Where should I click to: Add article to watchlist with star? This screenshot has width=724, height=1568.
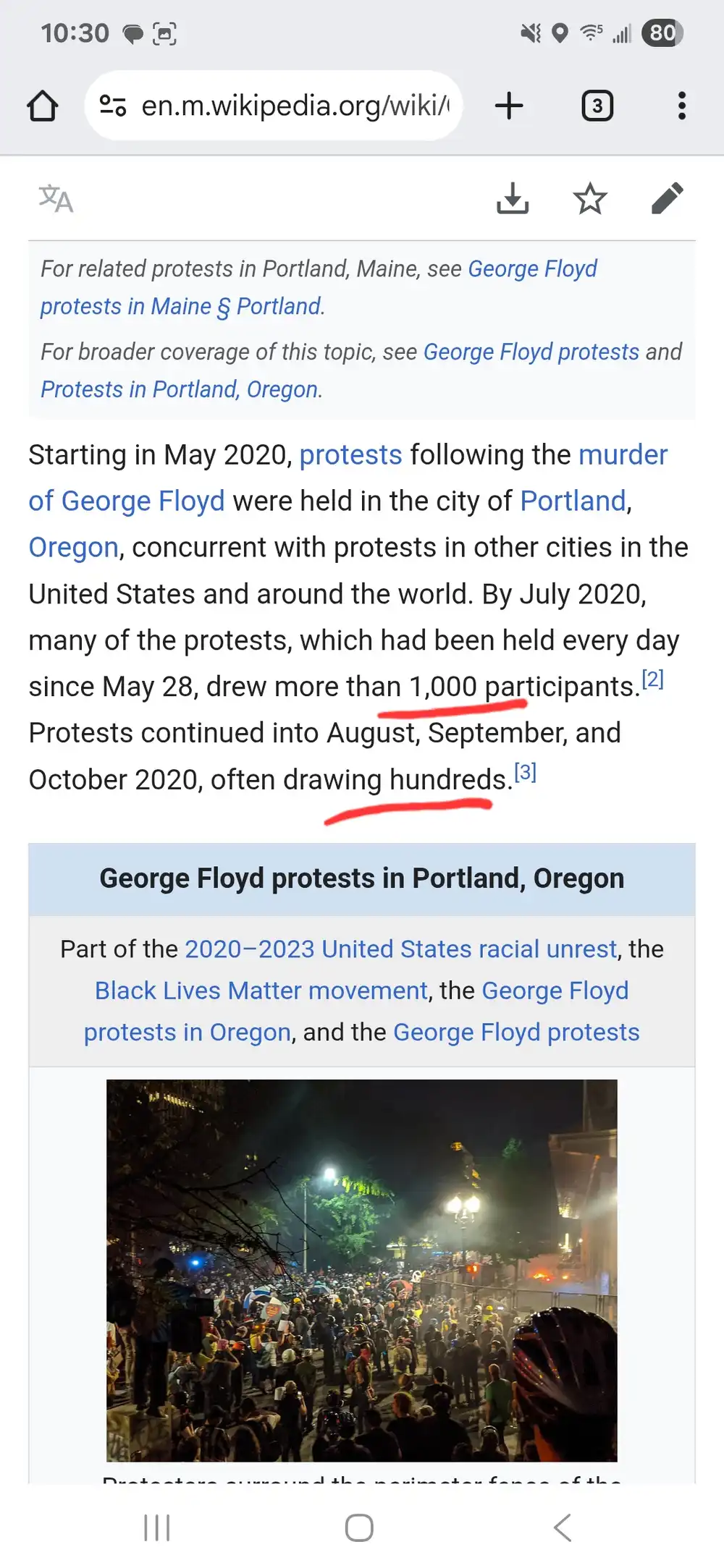590,198
